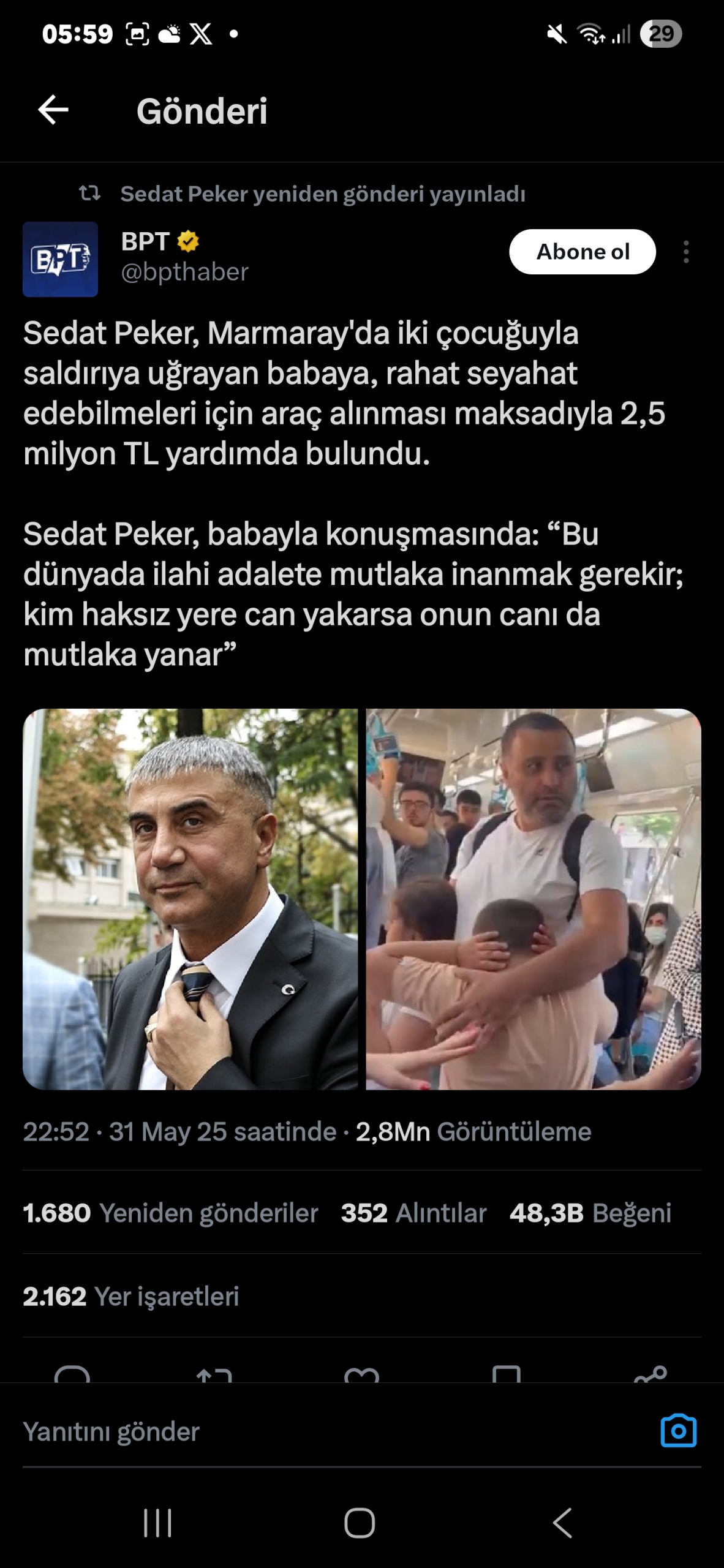The width and height of the screenshot is (724, 1568).
Task: Open the post's three-dot overflow menu
Action: [x=686, y=252]
